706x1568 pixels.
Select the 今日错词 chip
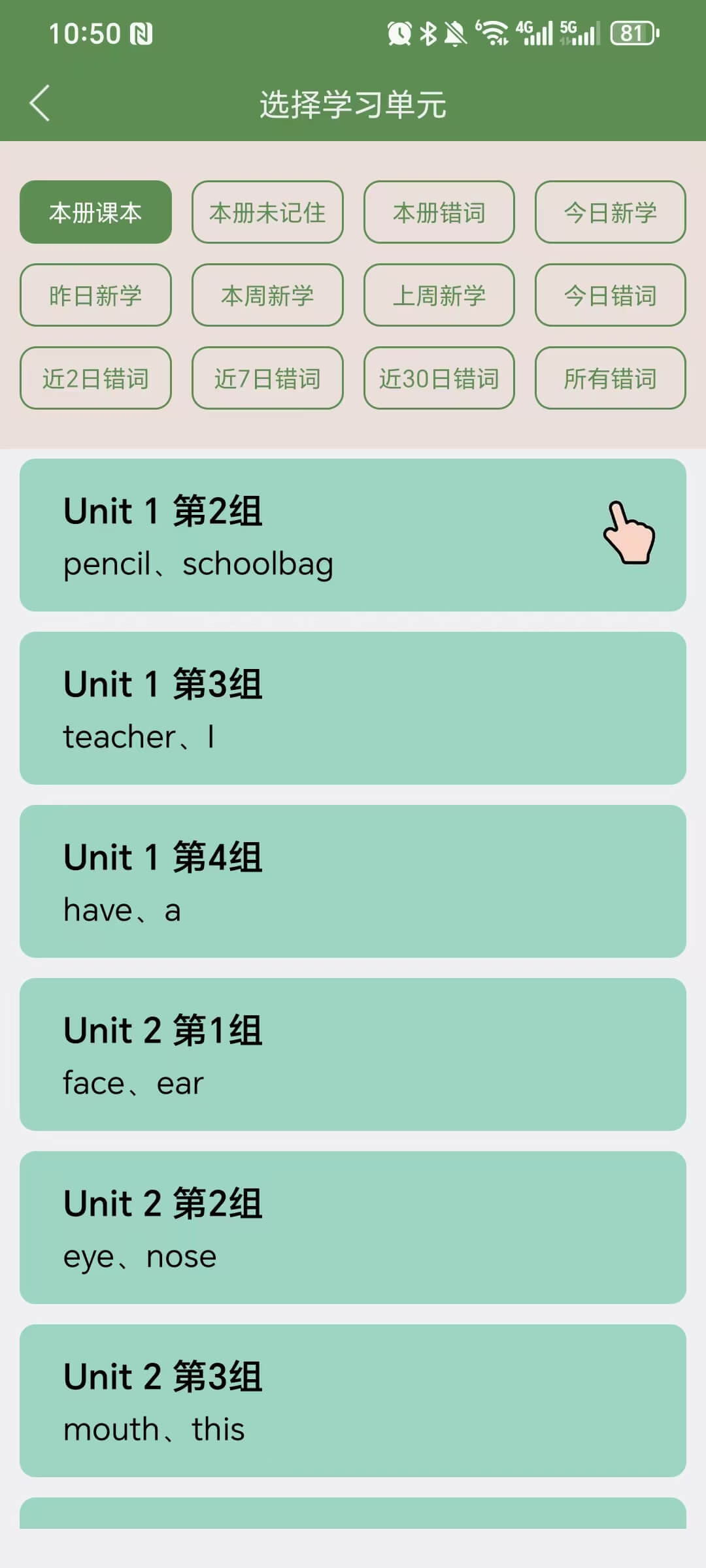610,295
